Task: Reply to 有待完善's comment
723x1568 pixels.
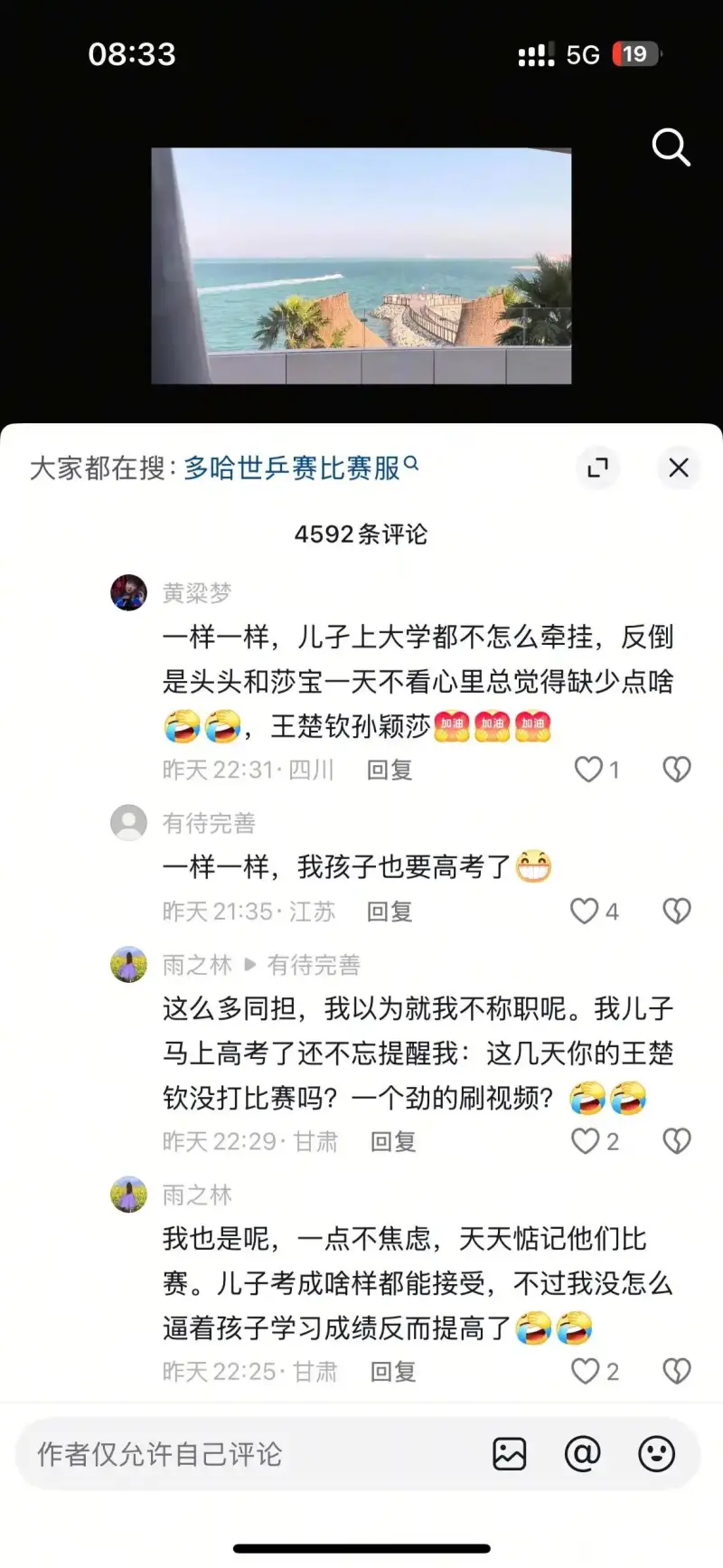Action: tap(390, 911)
